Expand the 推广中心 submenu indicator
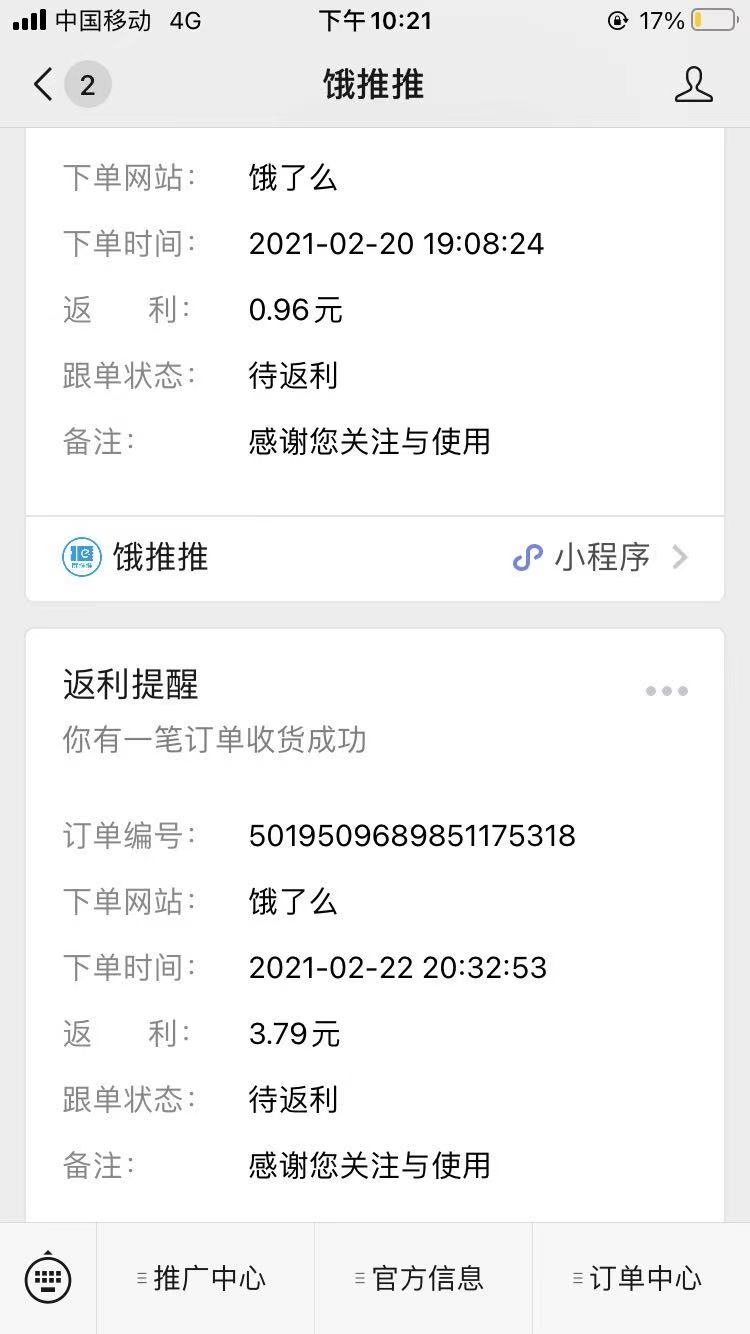Image resolution: width=750 pixels, height=1334 pixels. click(141, 1278)
